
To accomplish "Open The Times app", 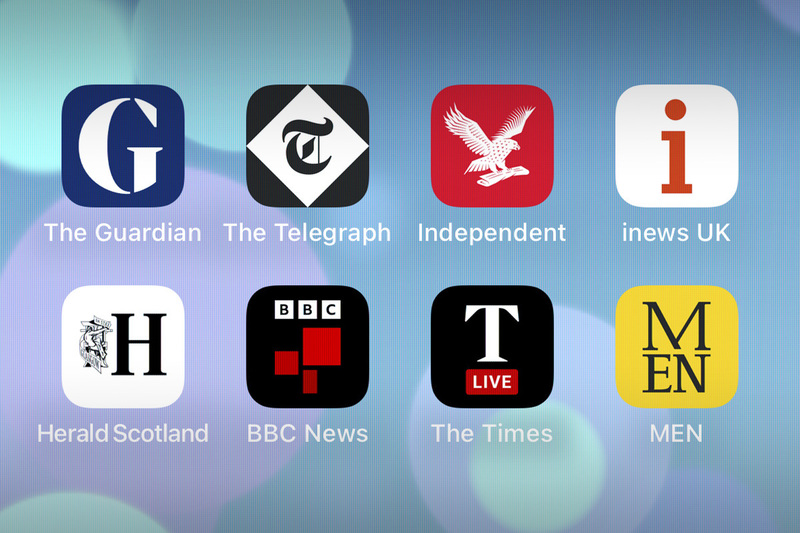I will 492,346.
